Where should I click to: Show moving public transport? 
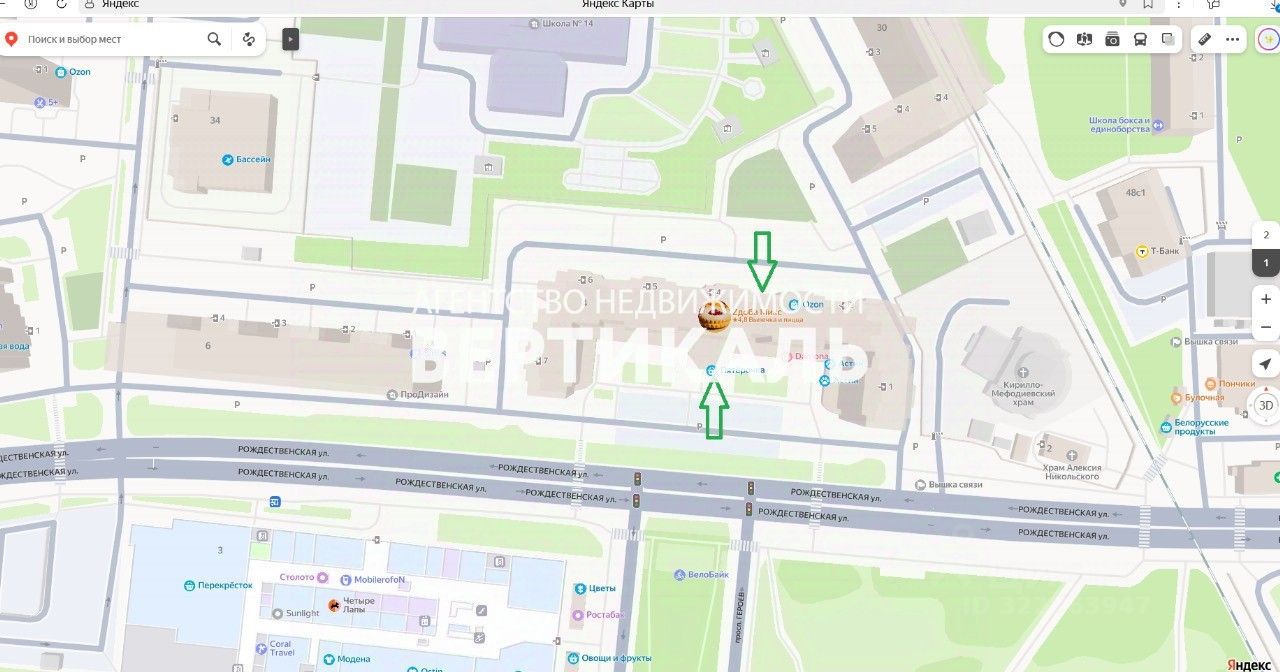click(x=1140, y=39)
